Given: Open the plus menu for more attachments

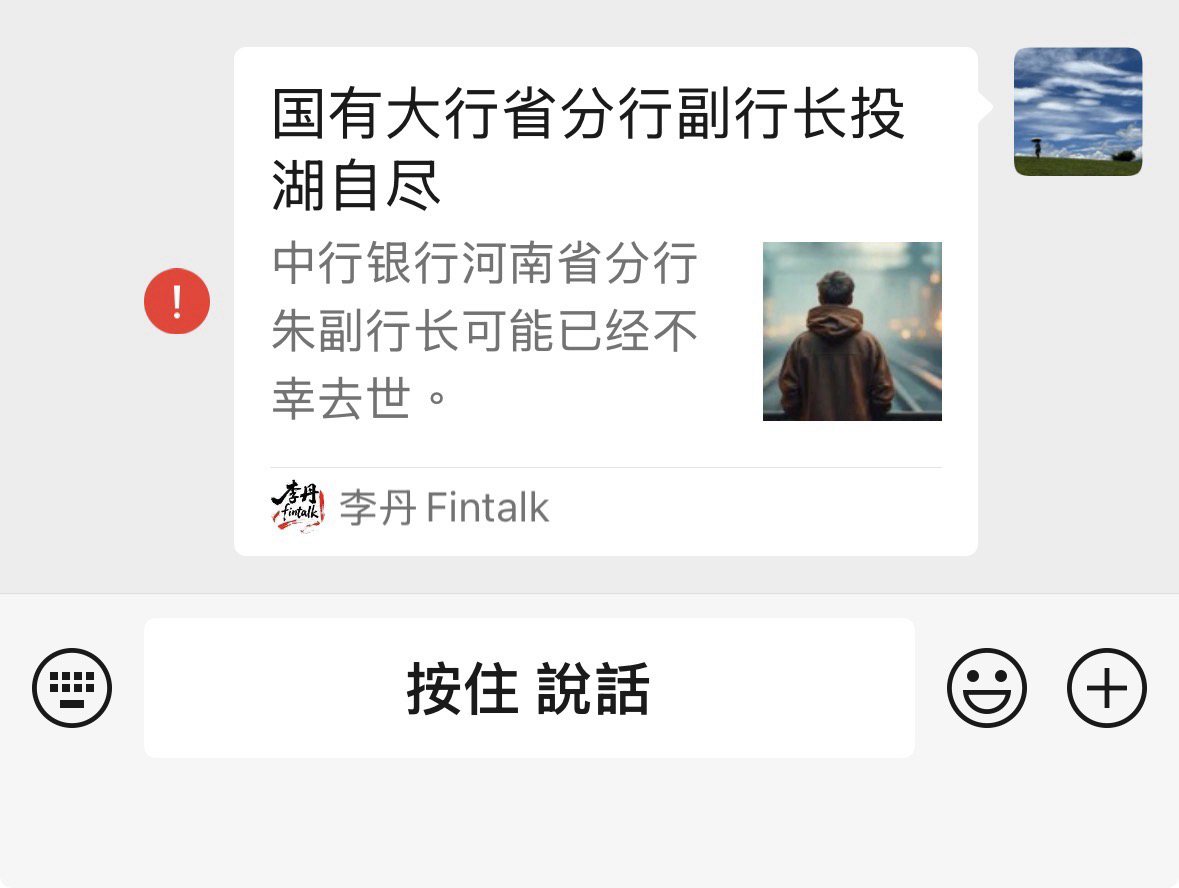Looking at the screenshot, I should [x=1106, y=688].
